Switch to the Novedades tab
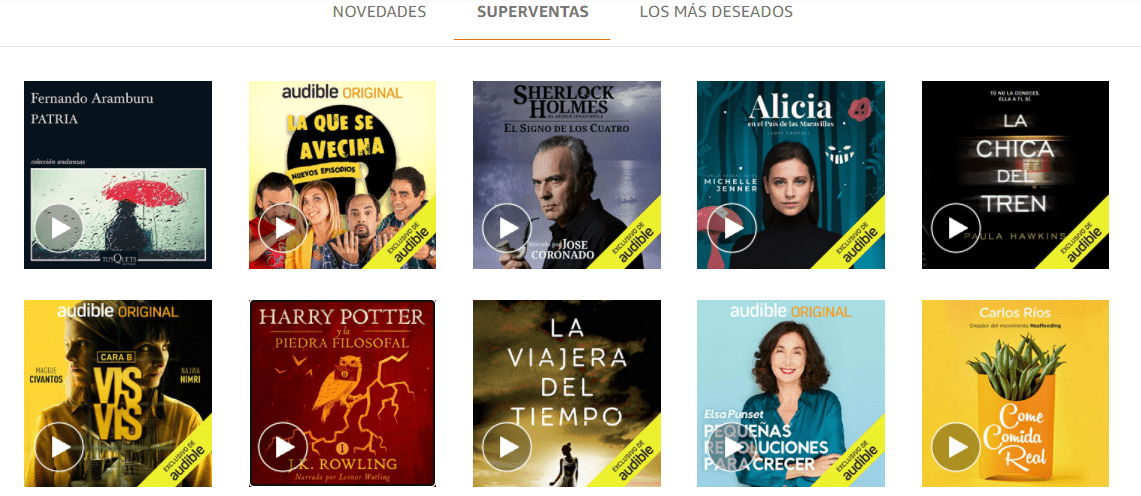The height and width of the screenshot is (496, 1141). coord(379,12)
